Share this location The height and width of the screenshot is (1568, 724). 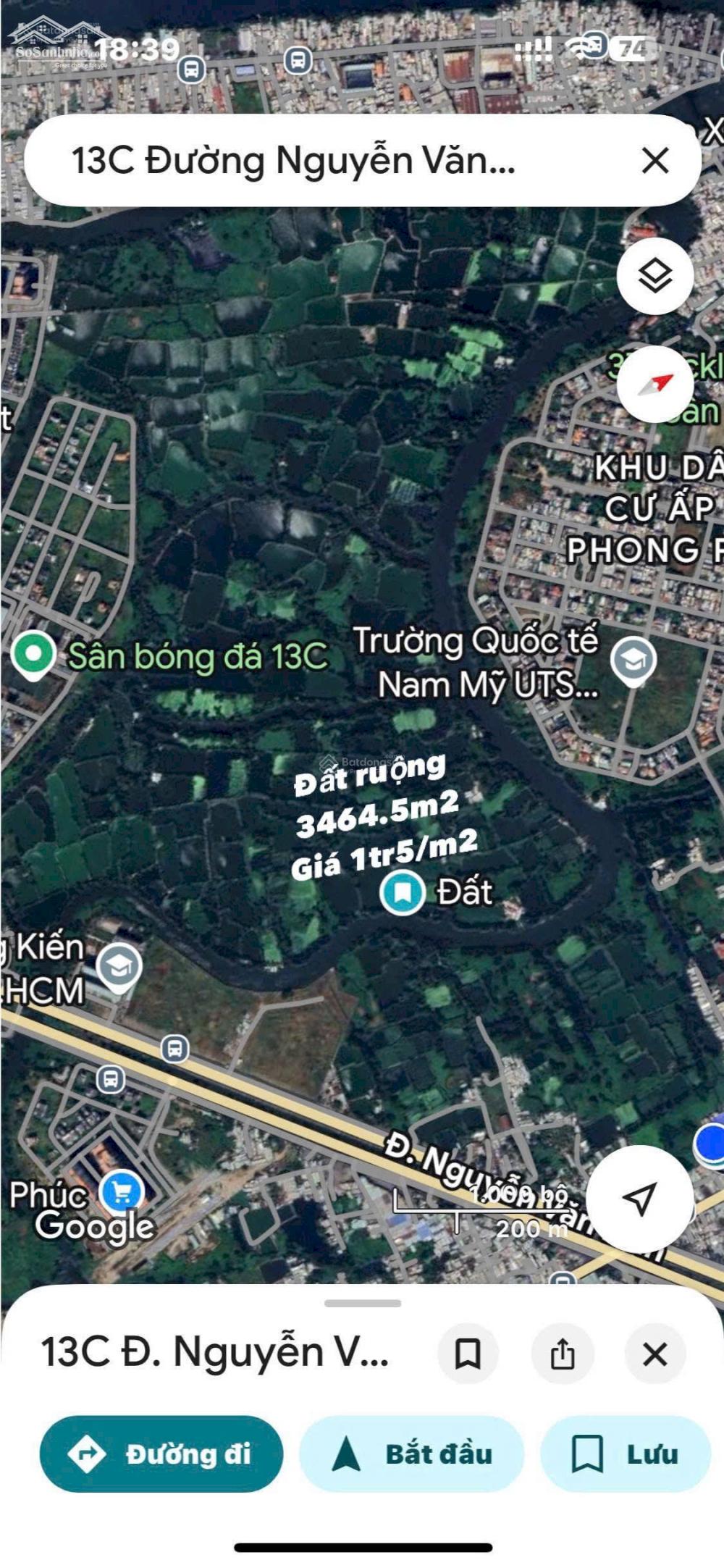point(563,1354)
